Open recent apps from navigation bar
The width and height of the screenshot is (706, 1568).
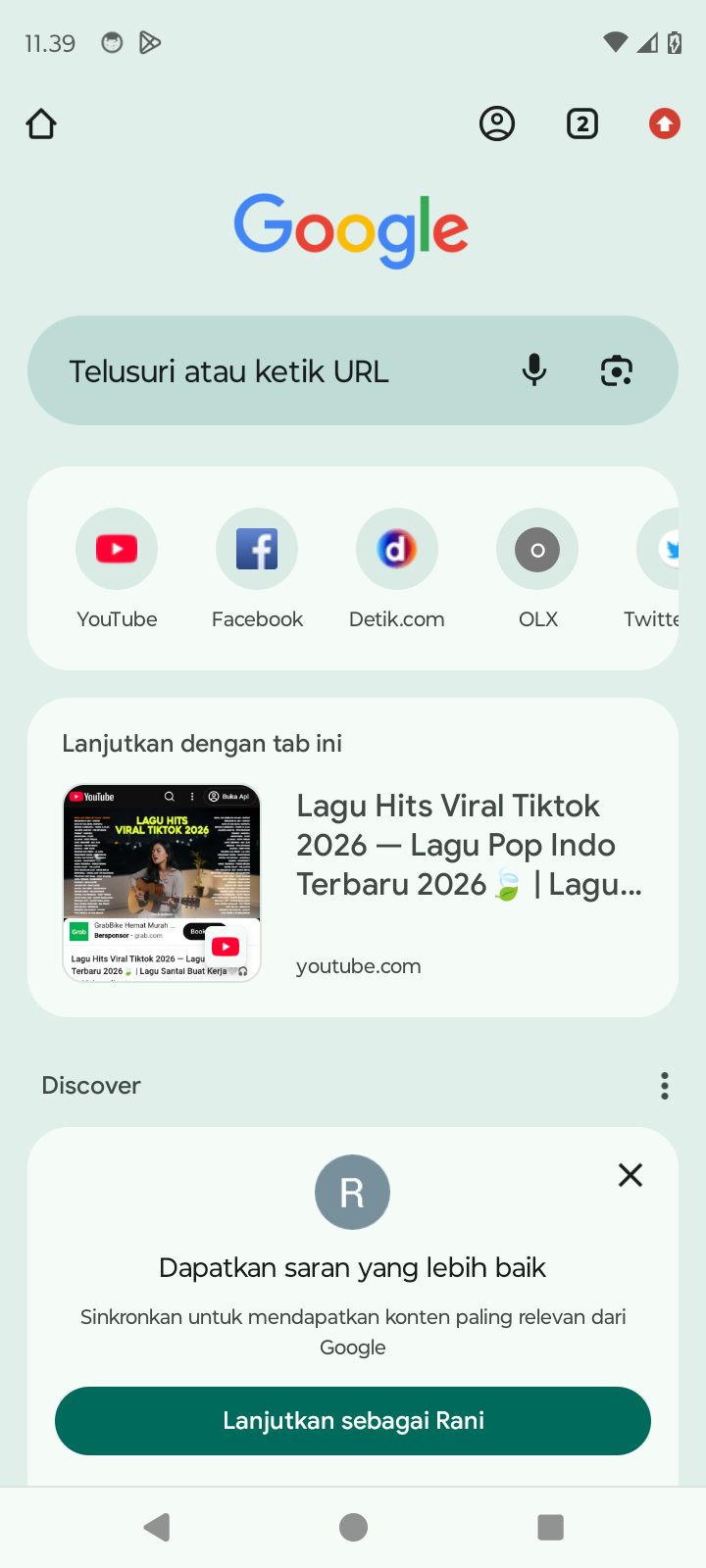pyautogui.click(x=550, y=1527)
